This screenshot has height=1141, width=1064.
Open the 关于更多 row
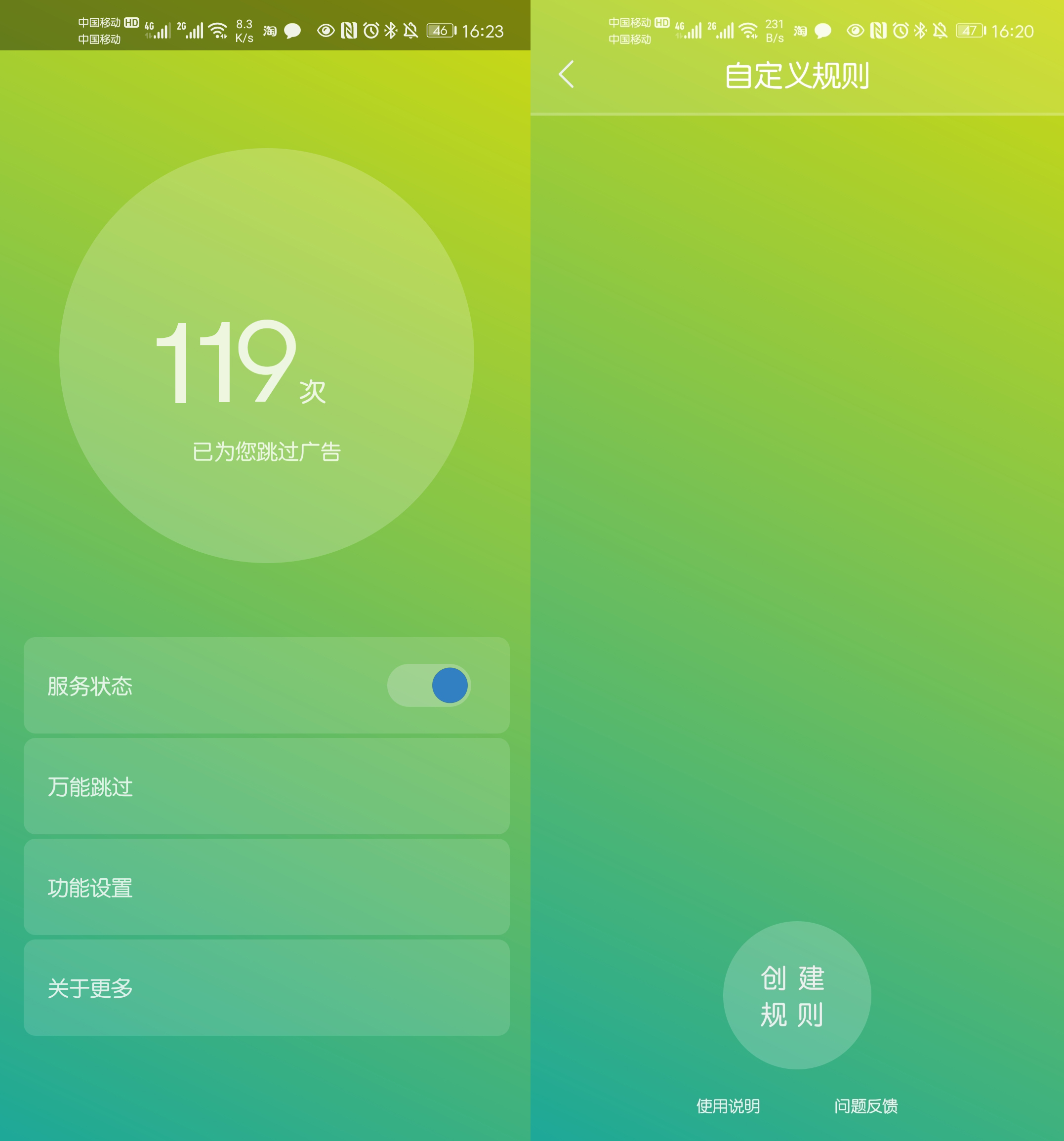pyautogui.click(x=266, y=988)
